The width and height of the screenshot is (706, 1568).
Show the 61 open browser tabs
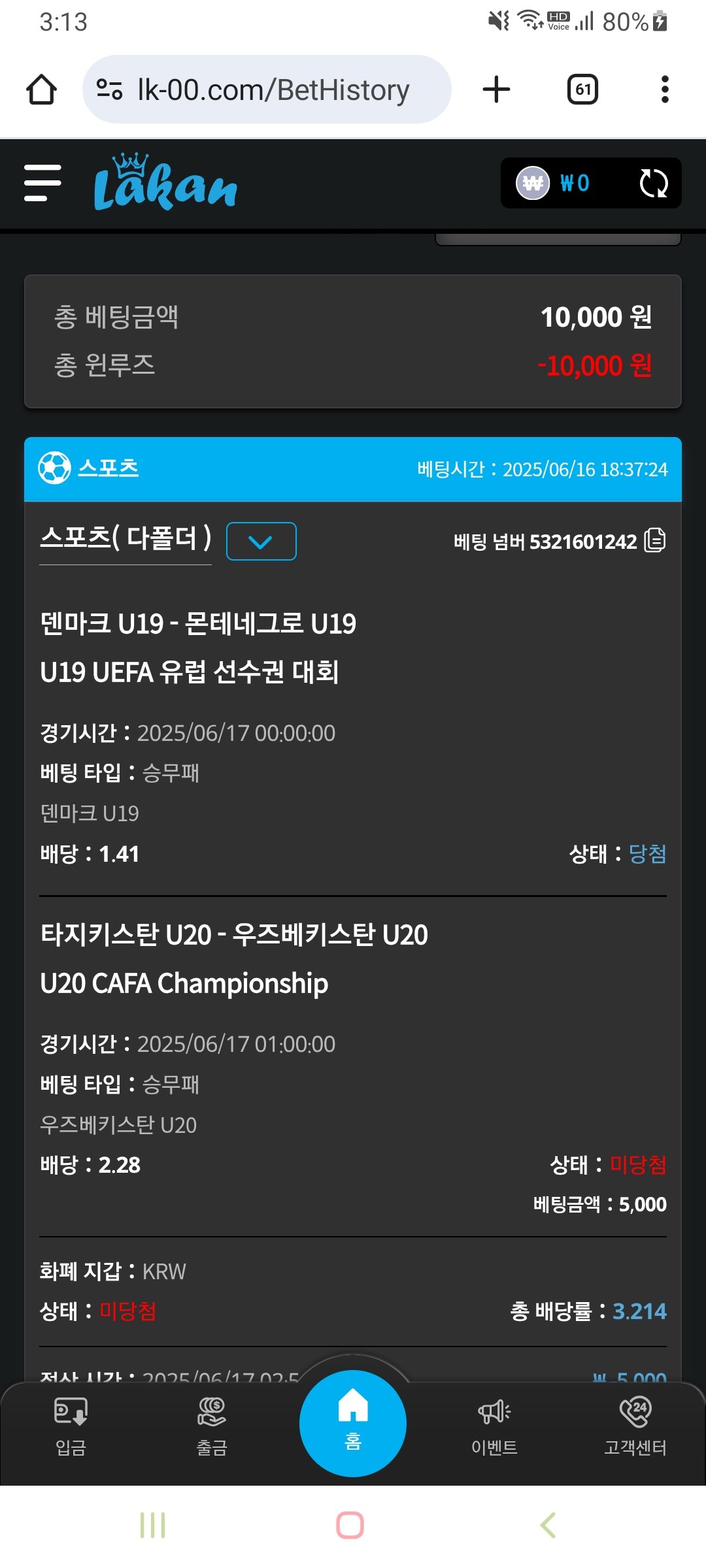tap(582, 90)
